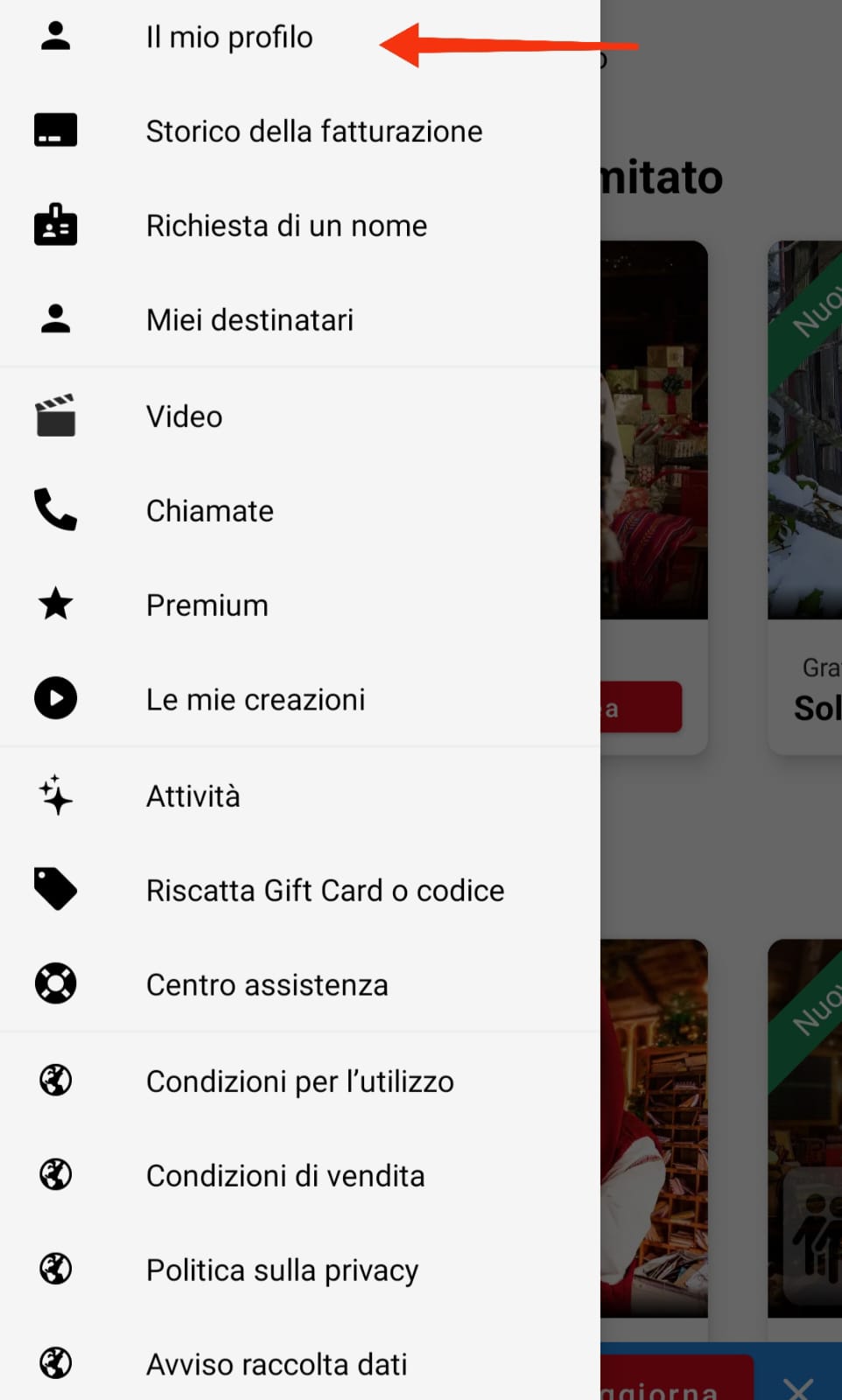
Task: Go to the Video section
Action: [x=184, y=416]
